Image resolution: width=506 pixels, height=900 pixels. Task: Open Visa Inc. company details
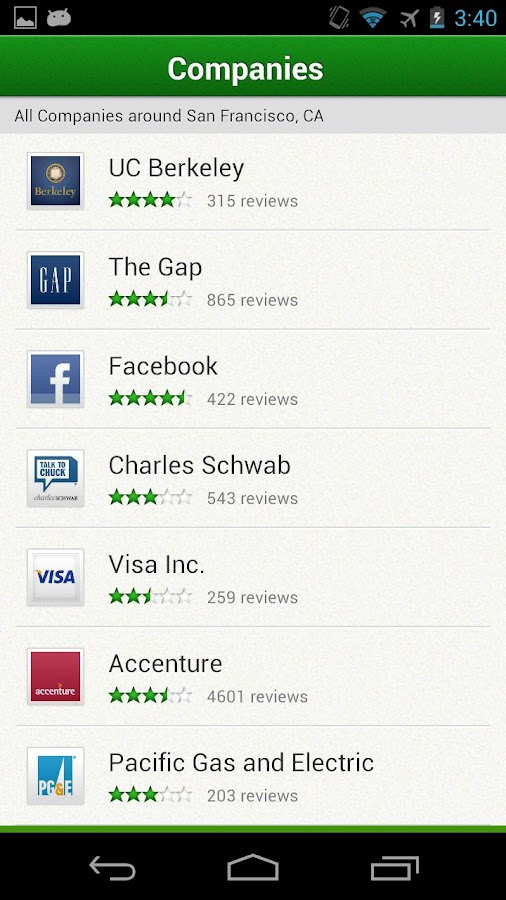253,577
